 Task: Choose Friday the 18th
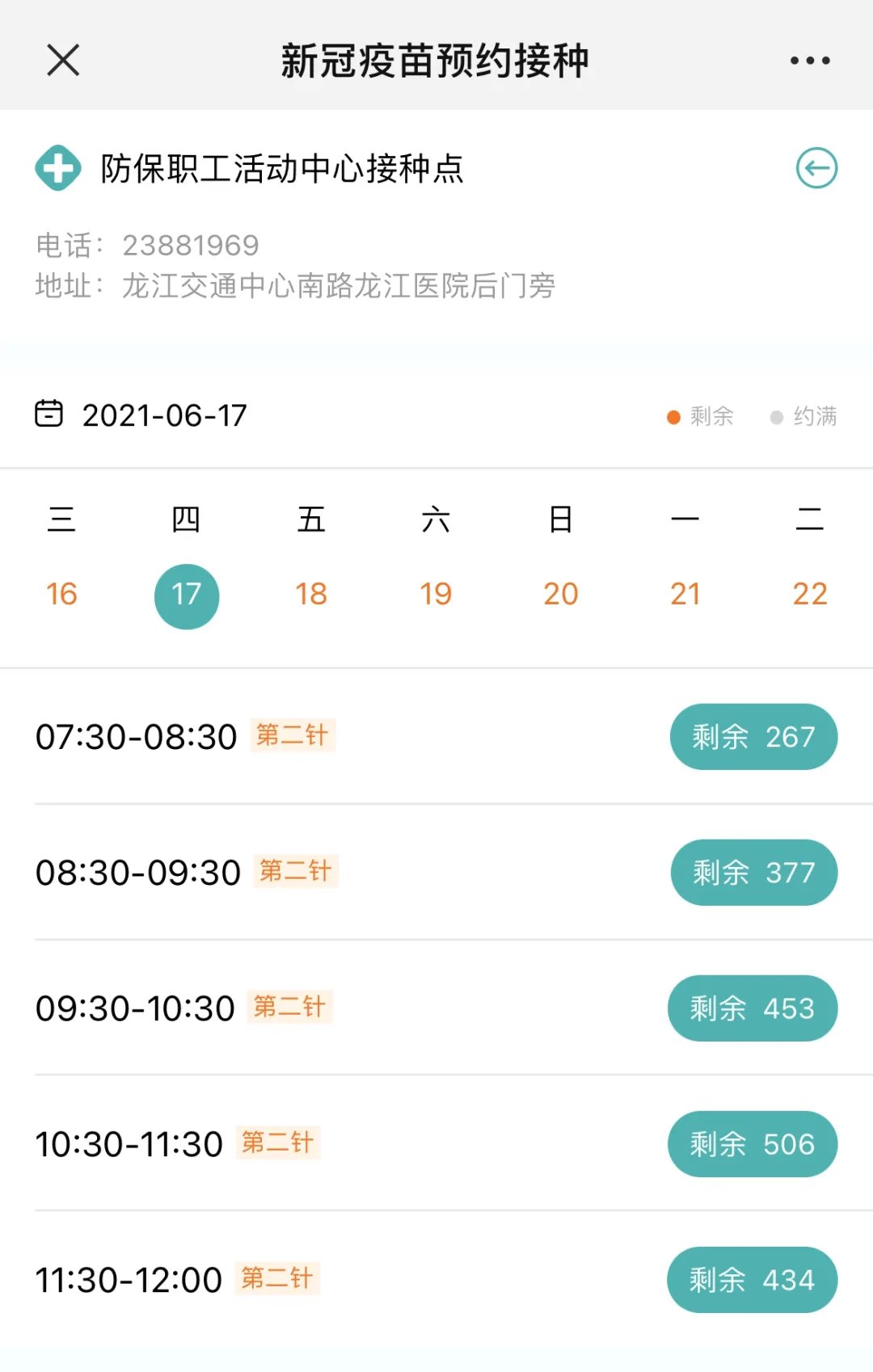pyautogui.click(x=311, y=594)
